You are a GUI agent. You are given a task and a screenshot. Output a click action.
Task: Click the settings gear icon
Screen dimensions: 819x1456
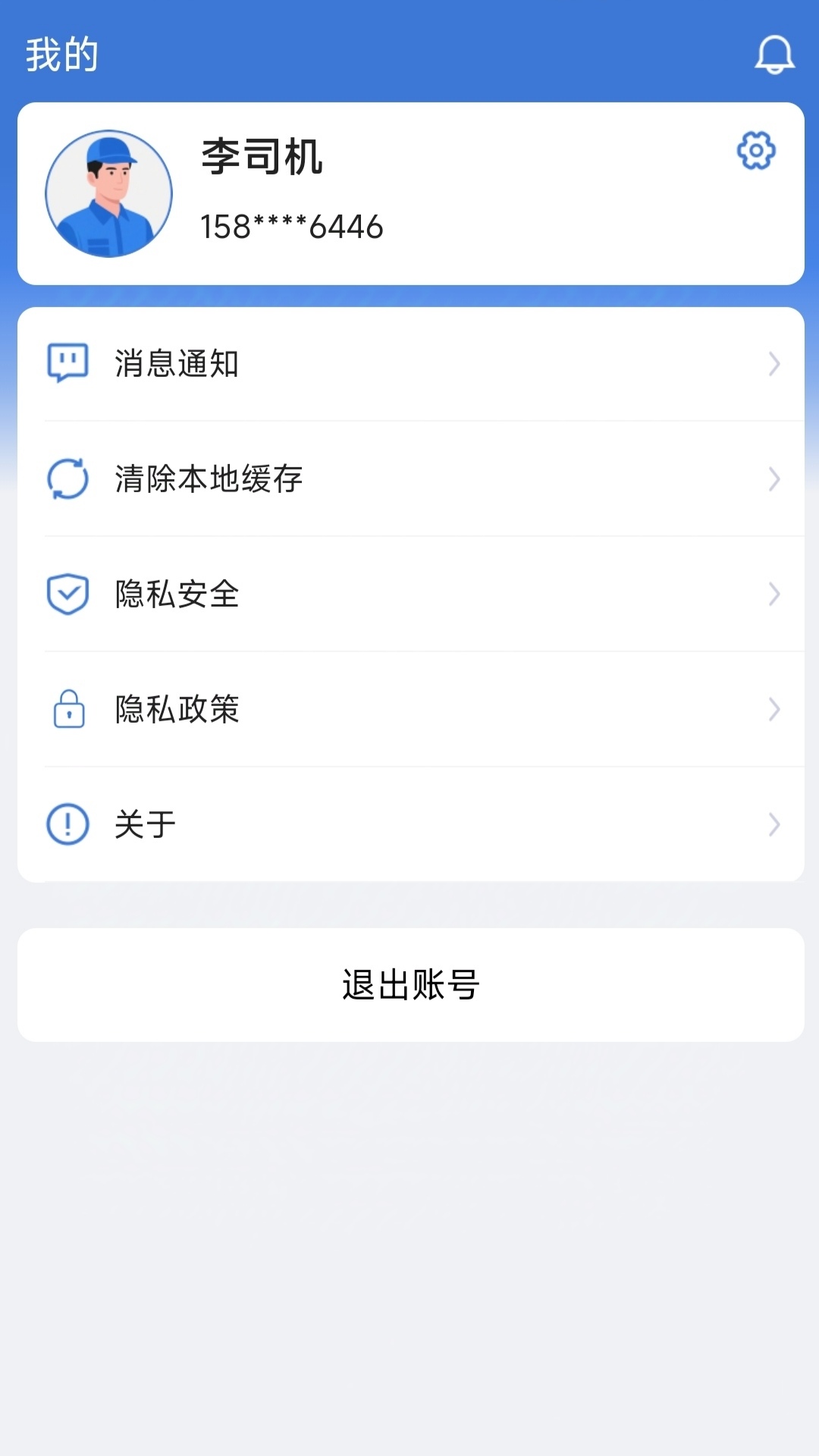pyautogui.click(x=756, y=152)
